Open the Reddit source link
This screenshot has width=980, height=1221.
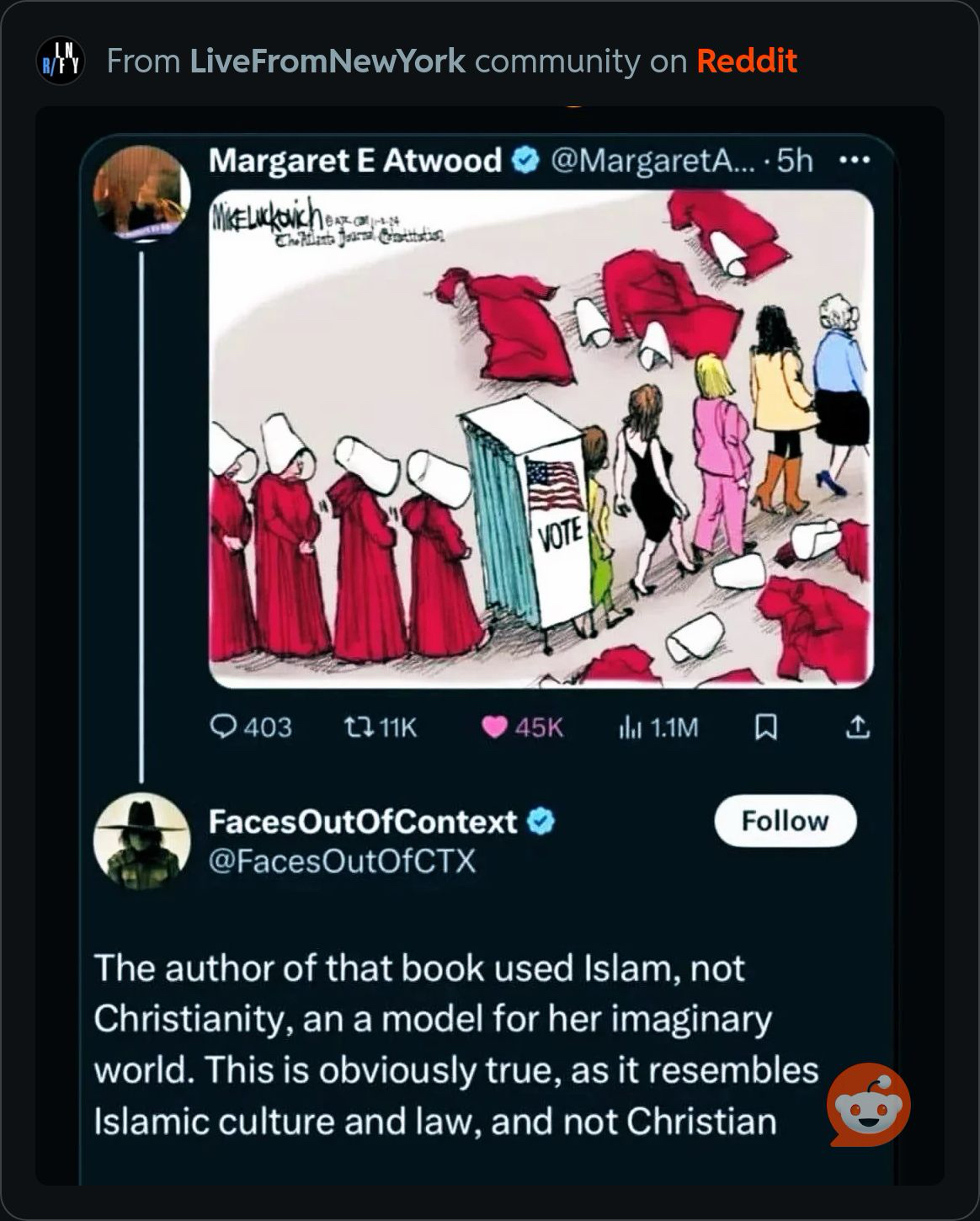pyautogui.click(x=746, y=61)
